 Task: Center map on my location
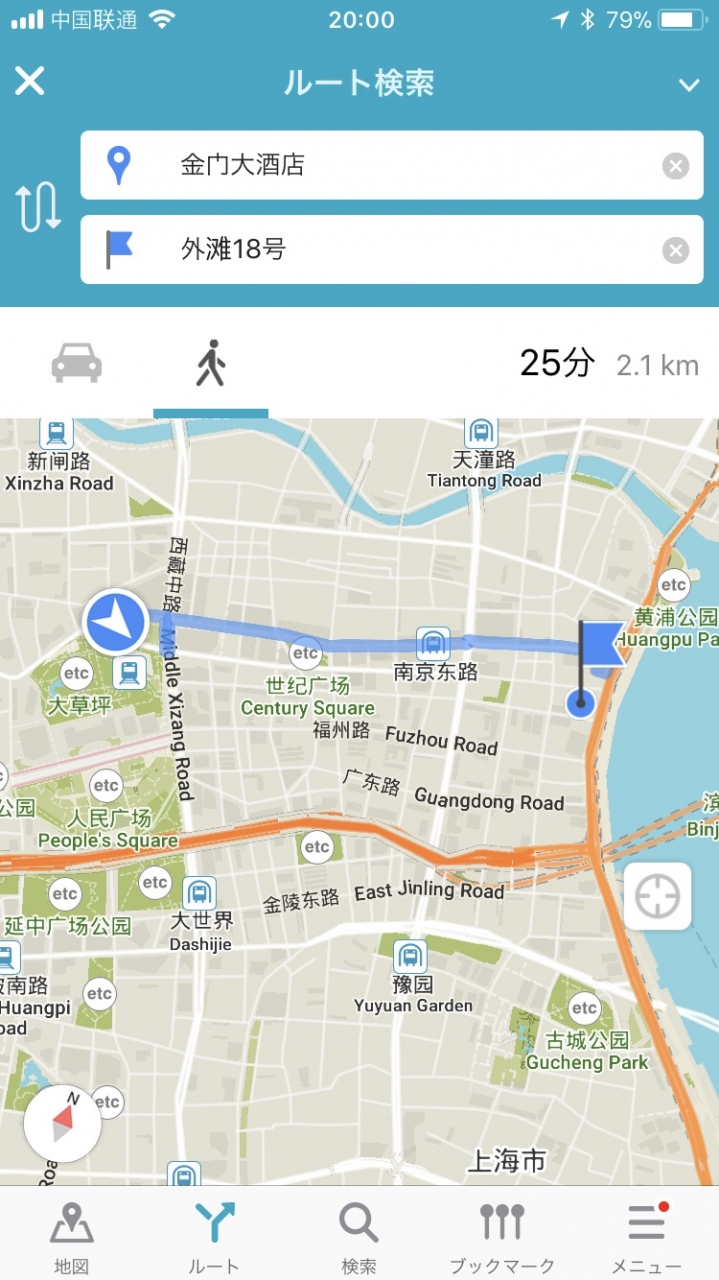click(657, 896)
